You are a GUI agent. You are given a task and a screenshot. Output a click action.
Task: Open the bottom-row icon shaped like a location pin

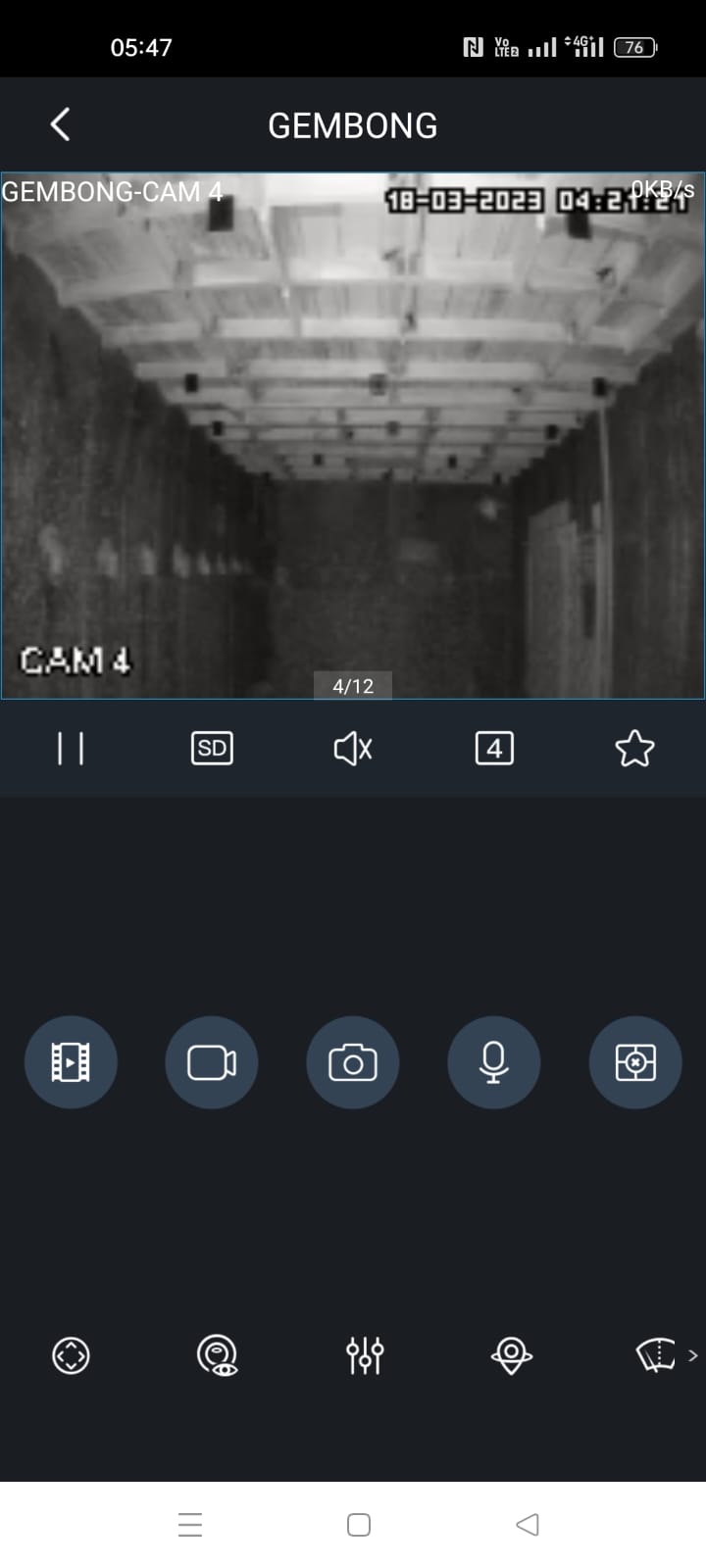[x=511, y=1355]
